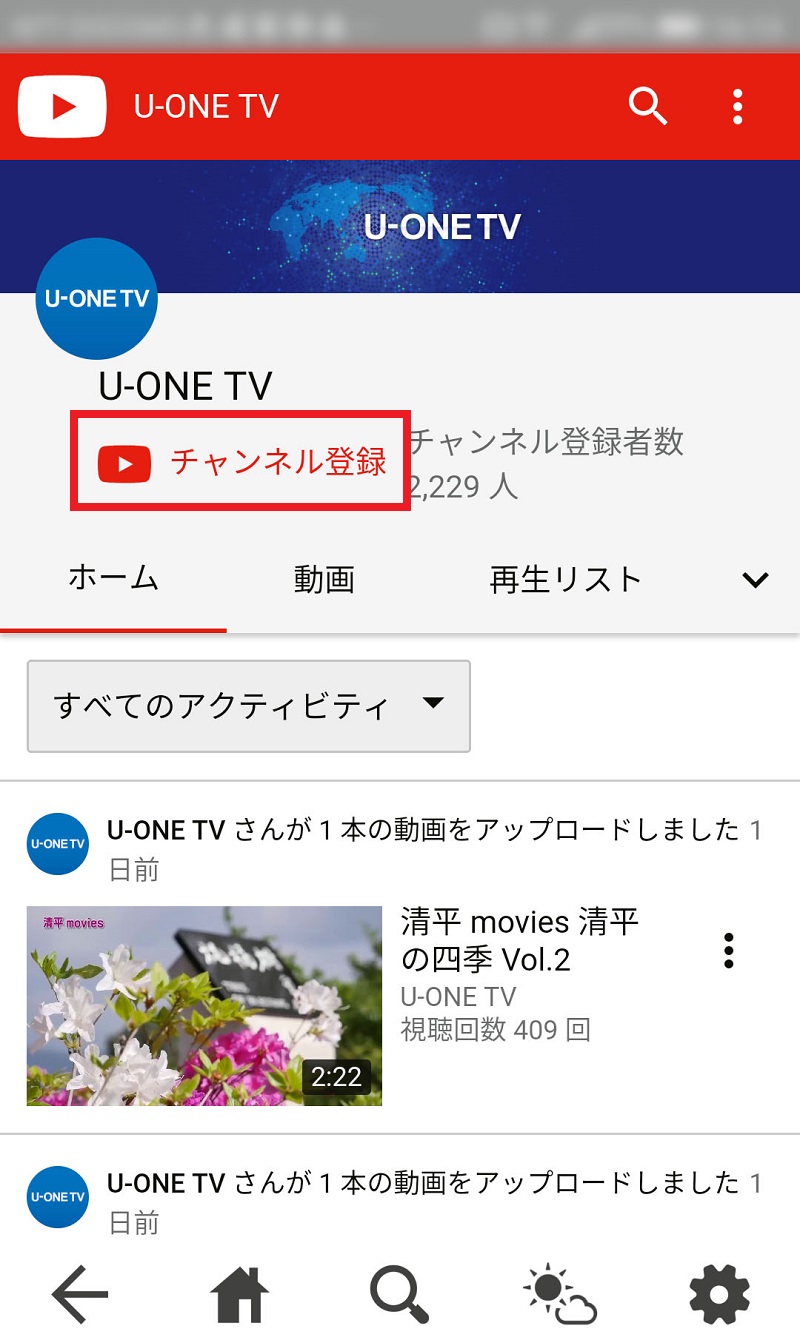
Task: Tap the YouTube logo in the app bar
Action: [x=62, y=106]
